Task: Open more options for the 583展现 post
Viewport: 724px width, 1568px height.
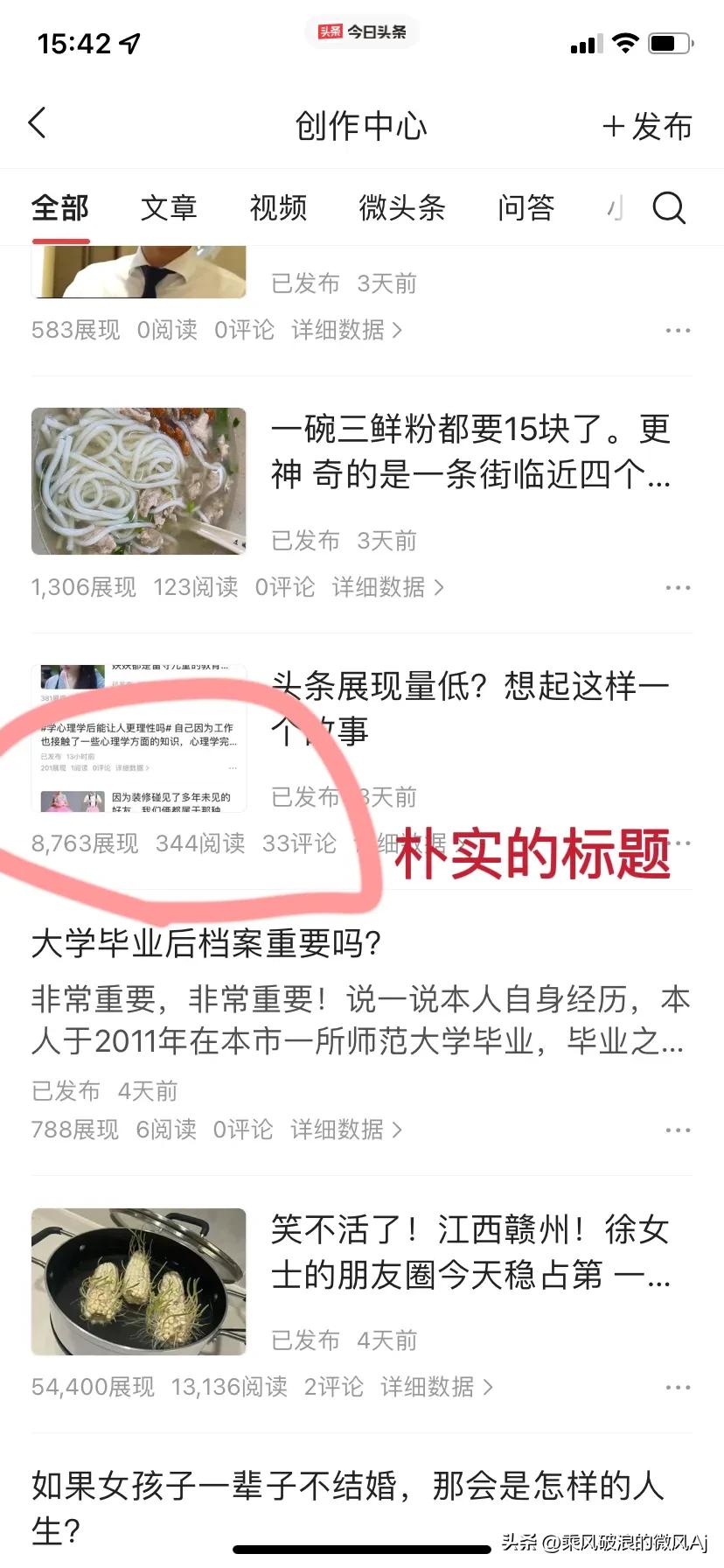Action: (679, 330)
